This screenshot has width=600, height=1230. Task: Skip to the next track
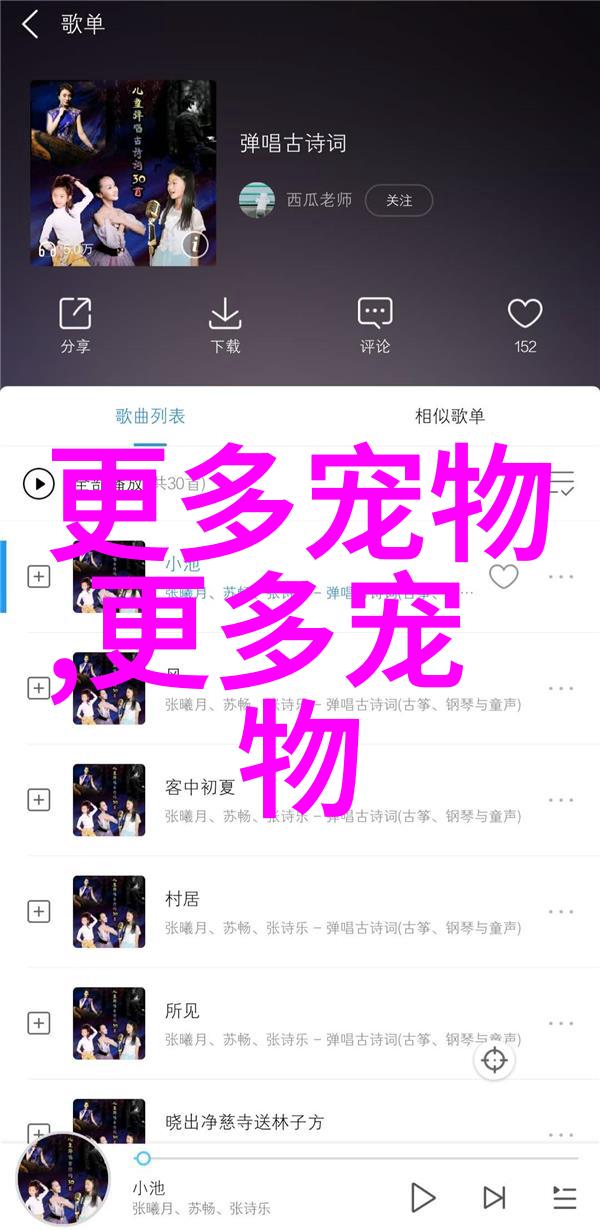[493, 1197]
